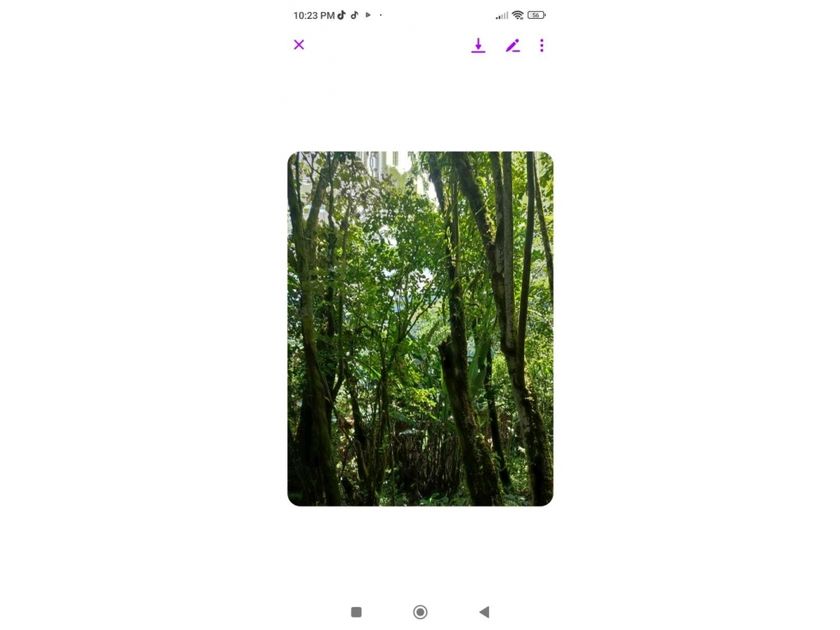
Task: Download the forest photo
Action: [478, 45]
